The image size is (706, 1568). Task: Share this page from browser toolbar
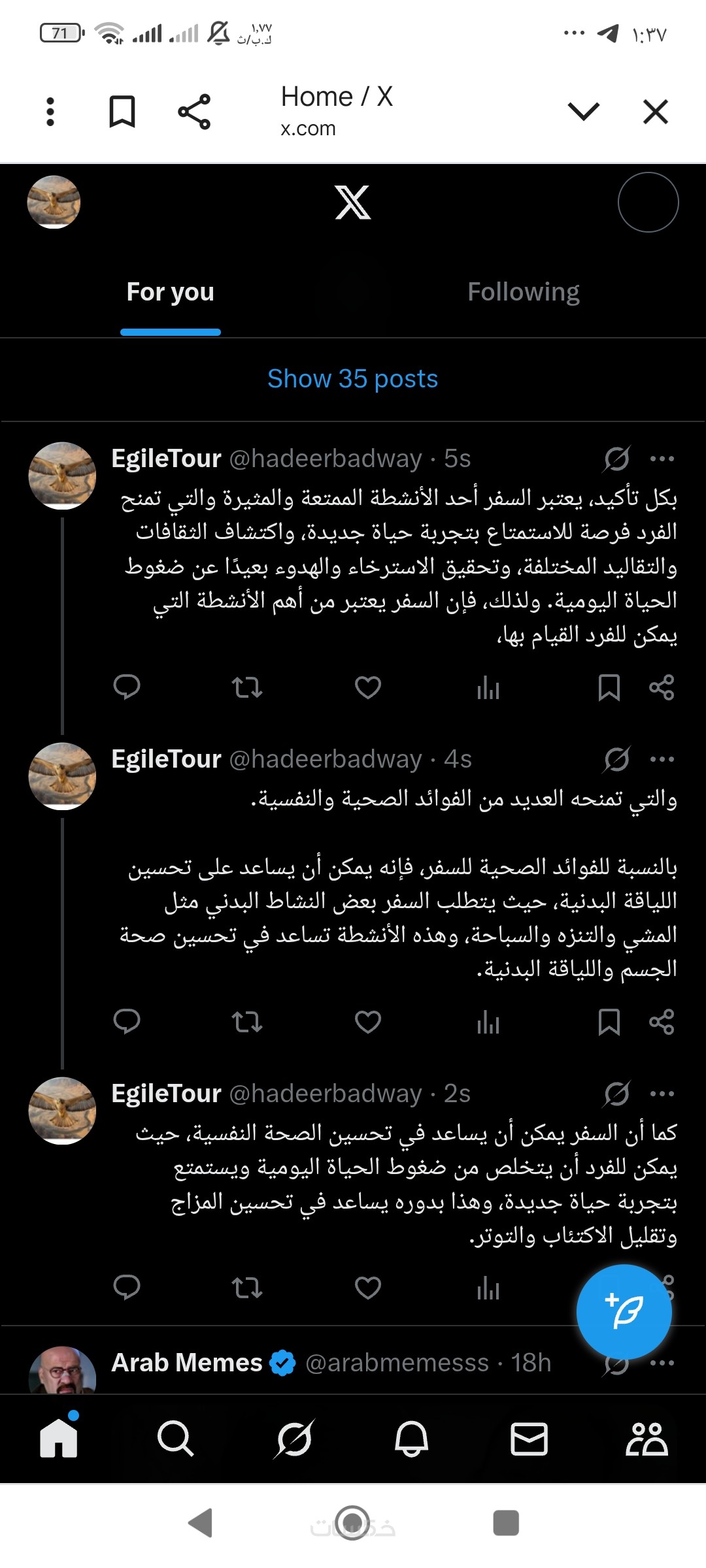194,112
